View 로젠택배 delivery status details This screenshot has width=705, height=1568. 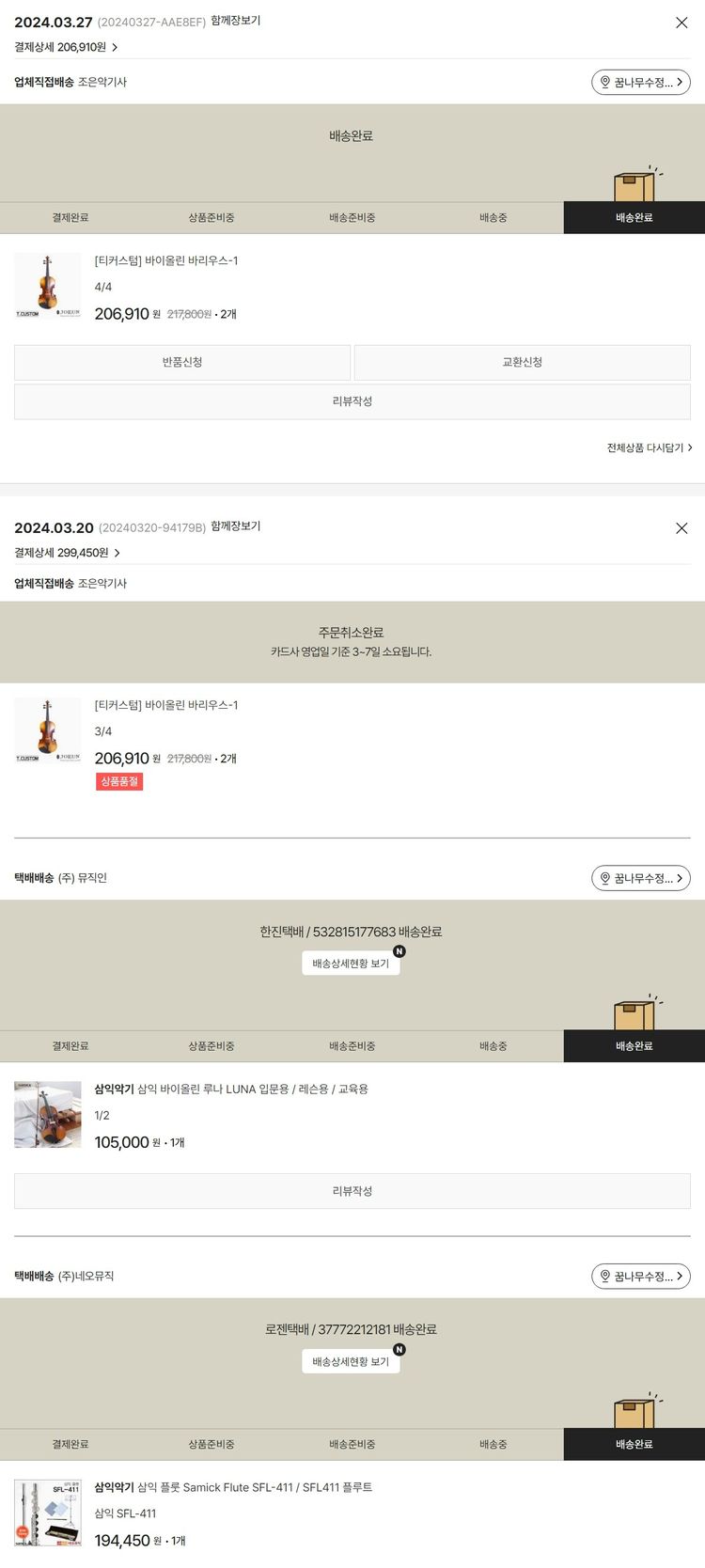pos(351,1361)
